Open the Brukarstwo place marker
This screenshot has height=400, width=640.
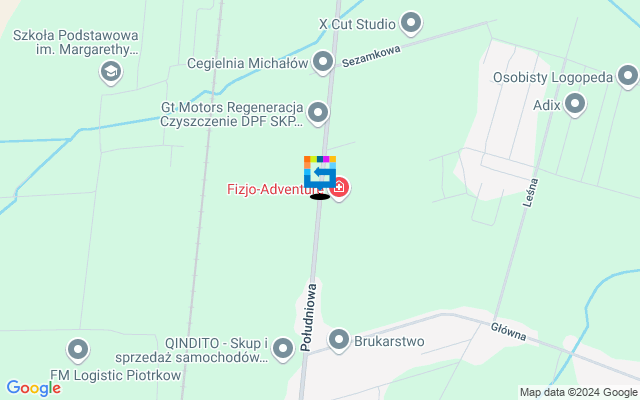(x=339, y=341)
